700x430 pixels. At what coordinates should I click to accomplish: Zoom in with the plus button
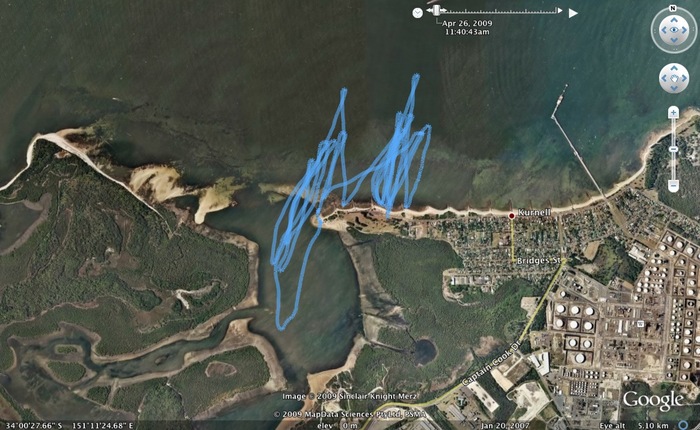pyautogui.click(x=674, y=113)
